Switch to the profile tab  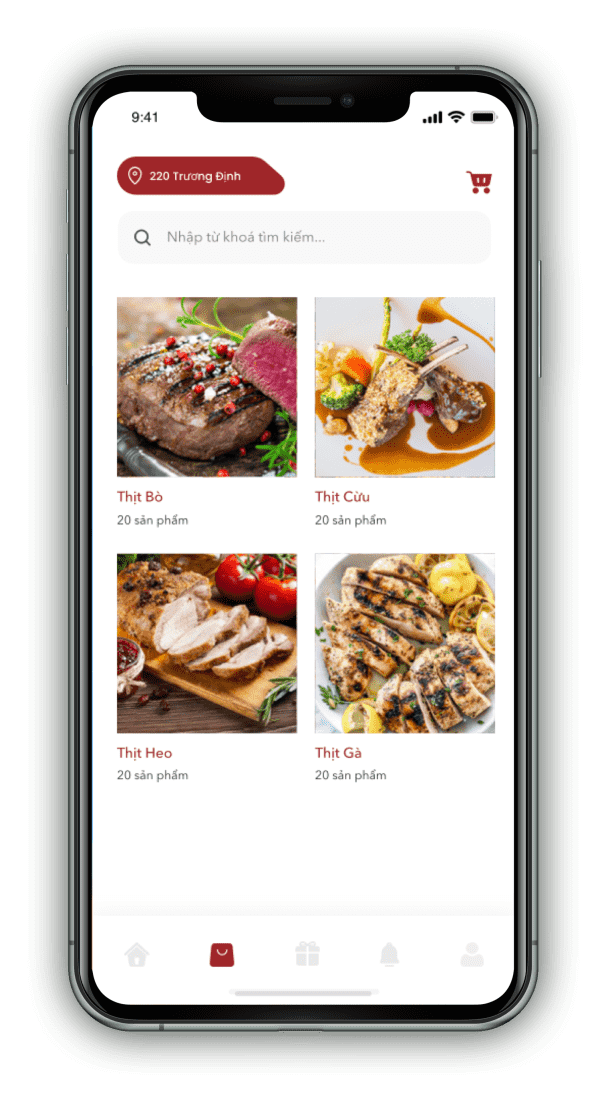[x=472, y=954]
